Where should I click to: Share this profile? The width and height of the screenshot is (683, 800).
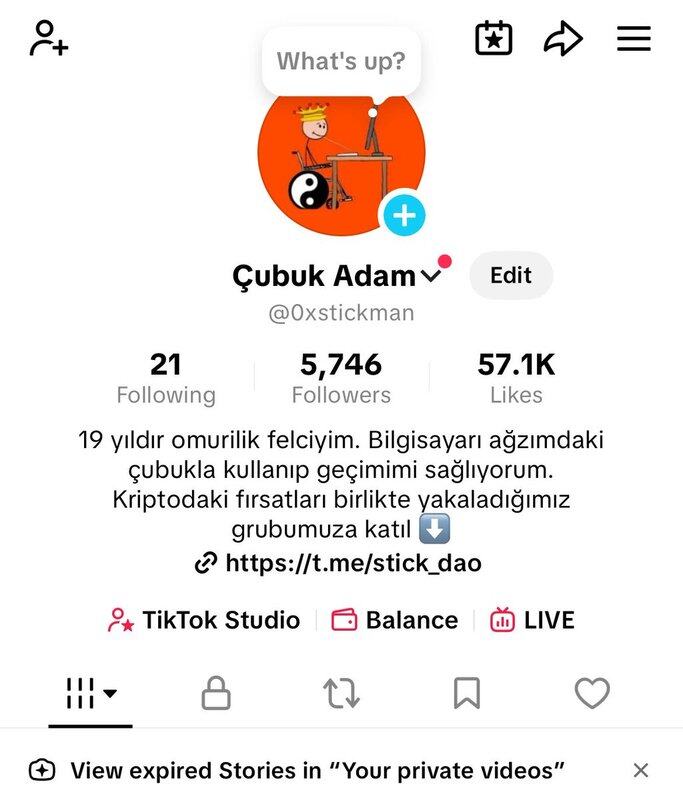pyautogui.click(x=563, y=39)
